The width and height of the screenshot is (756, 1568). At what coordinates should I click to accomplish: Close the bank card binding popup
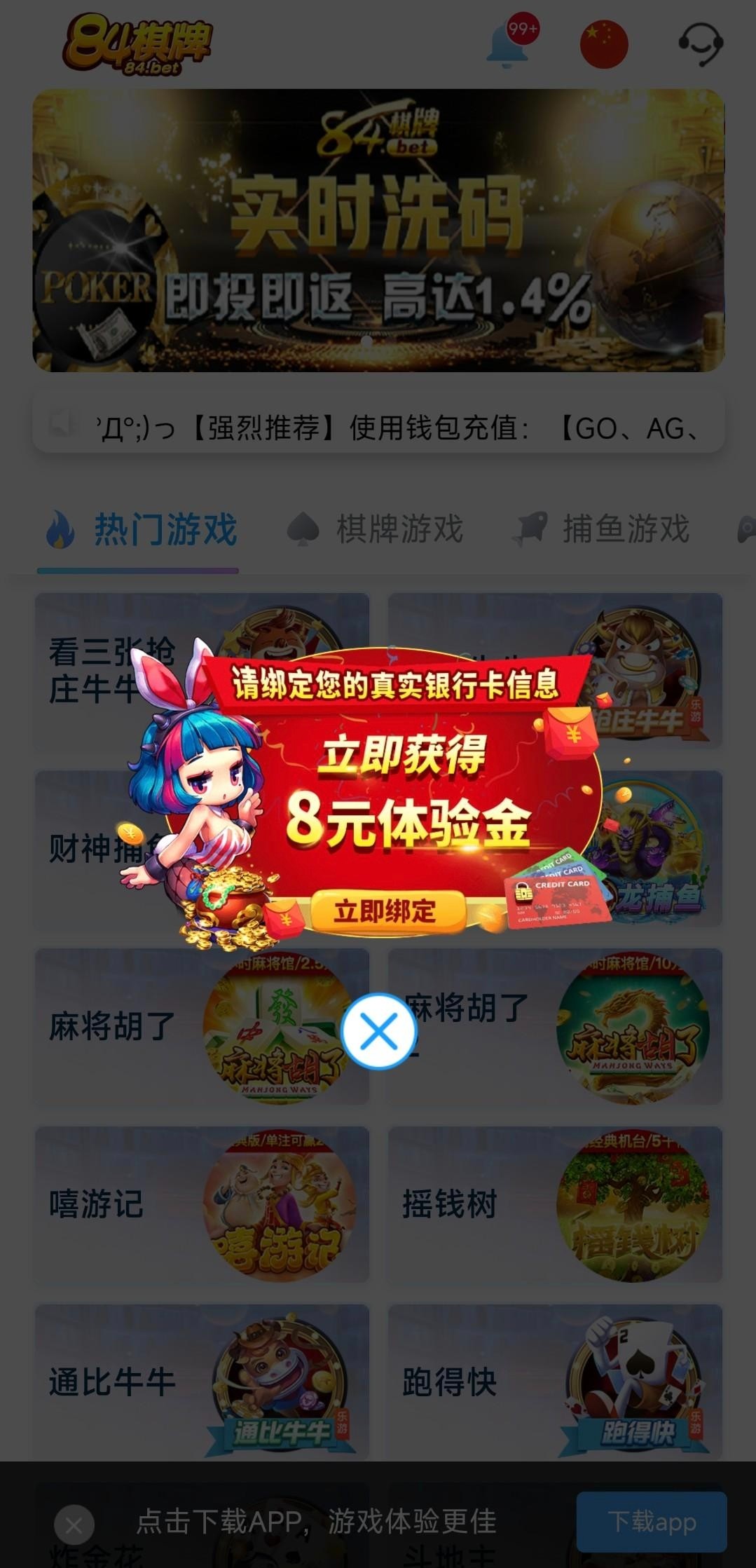[x=379, y=1031]
